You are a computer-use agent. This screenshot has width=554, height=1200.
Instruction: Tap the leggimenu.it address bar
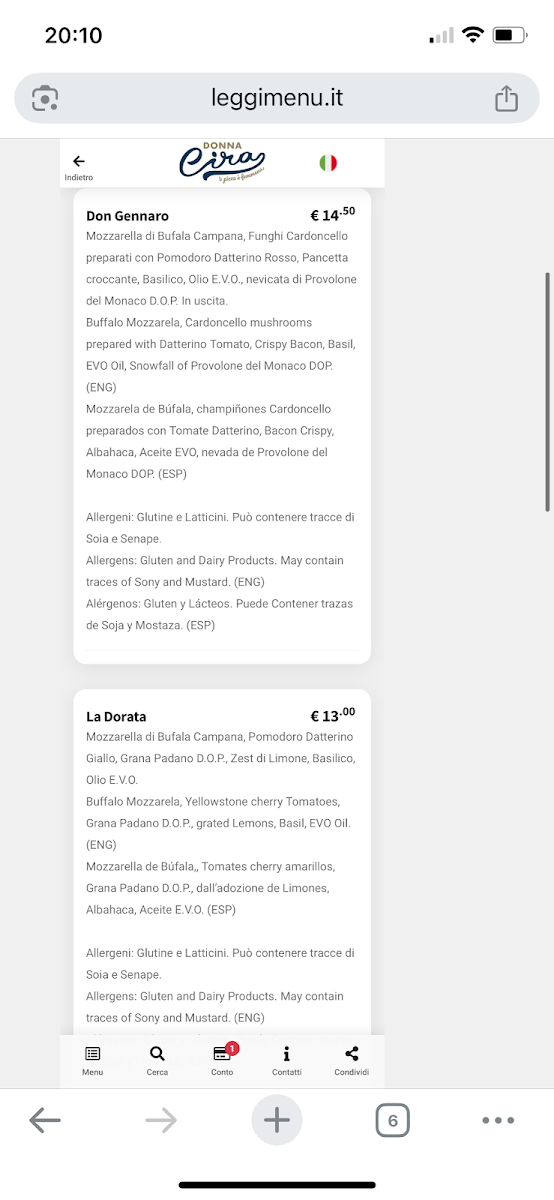coord(277,98)
